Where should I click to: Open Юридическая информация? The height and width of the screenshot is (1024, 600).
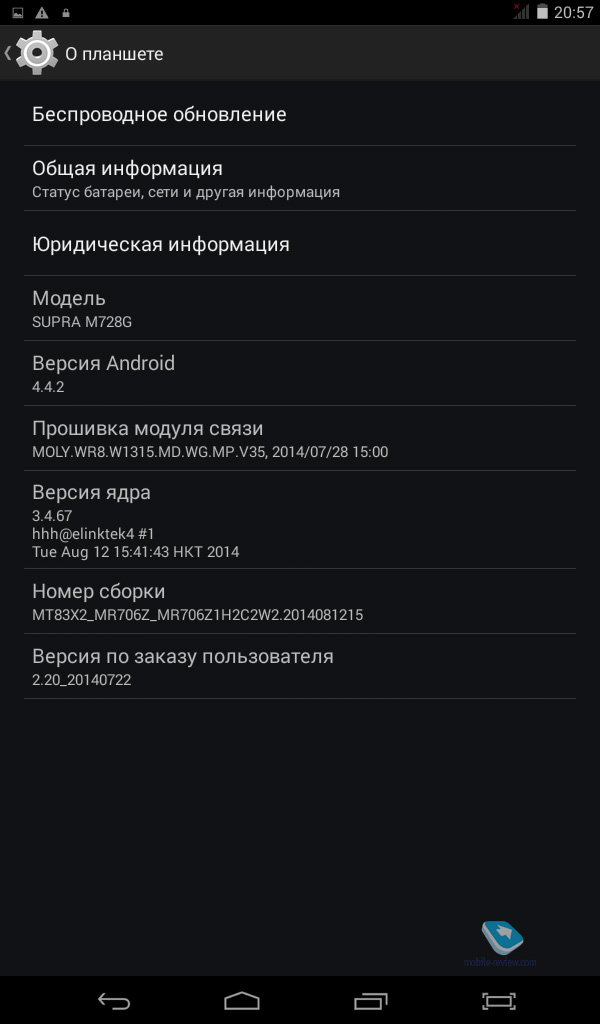click(x=300, y=244)
